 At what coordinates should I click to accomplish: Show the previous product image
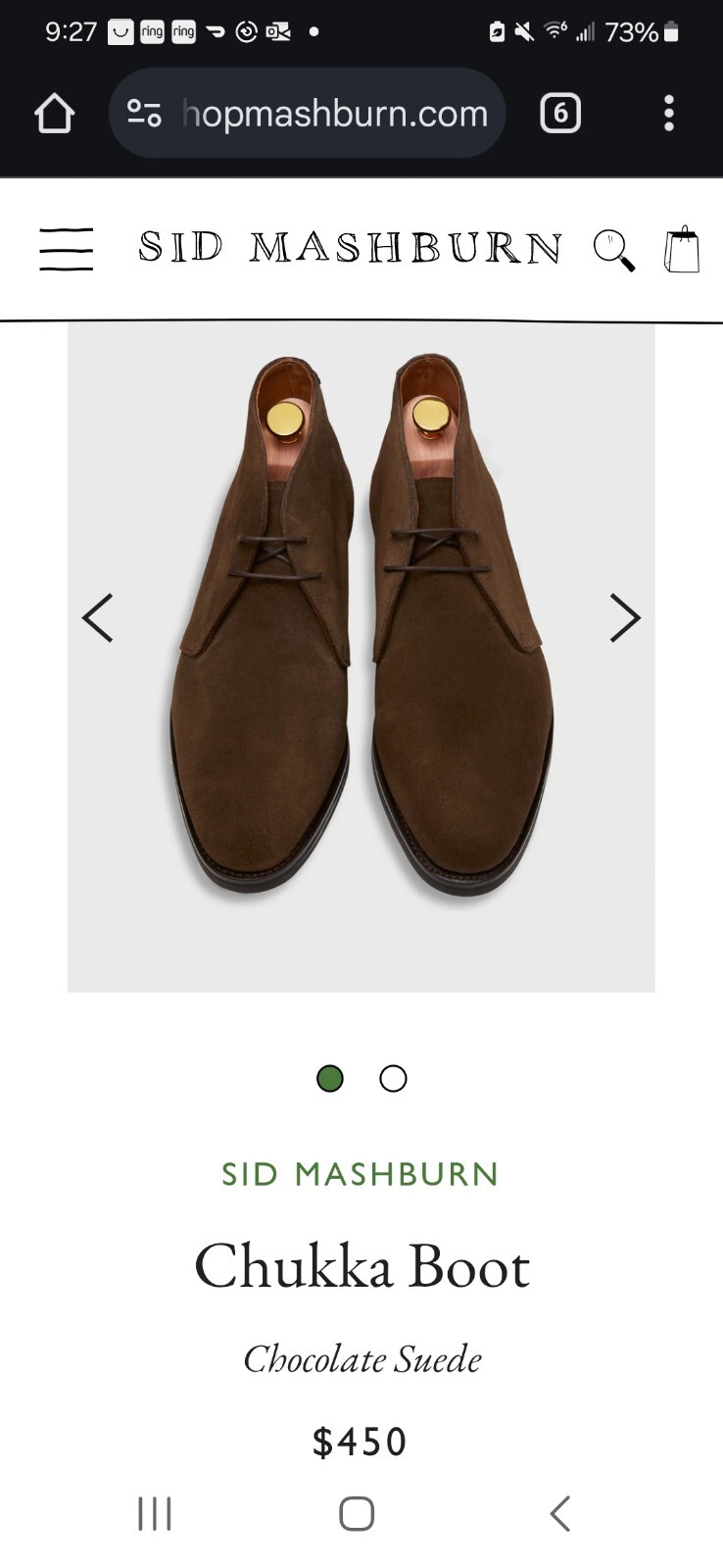point(98,617)
